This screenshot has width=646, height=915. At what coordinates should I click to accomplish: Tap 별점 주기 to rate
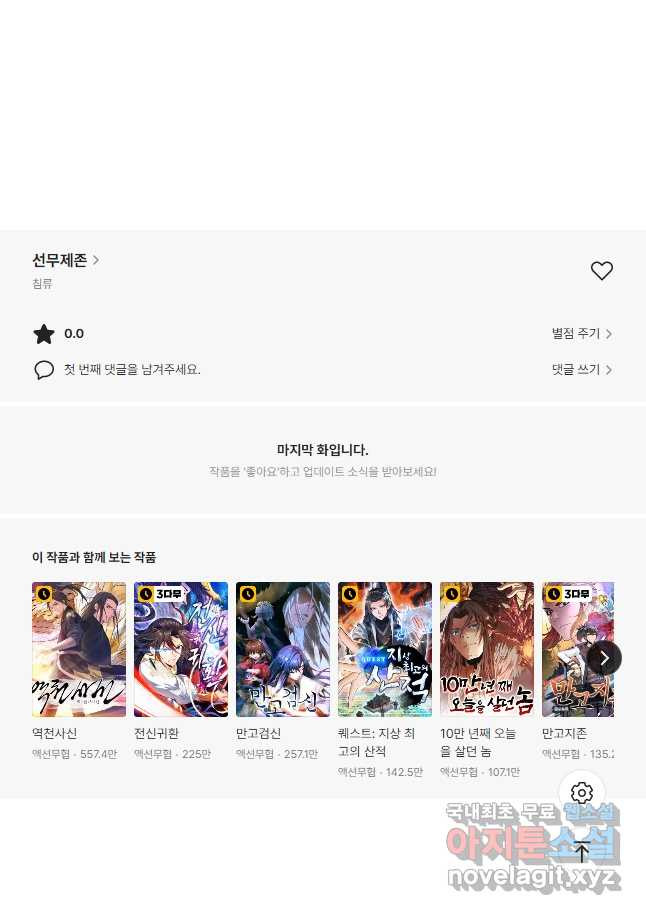point(581,334)
